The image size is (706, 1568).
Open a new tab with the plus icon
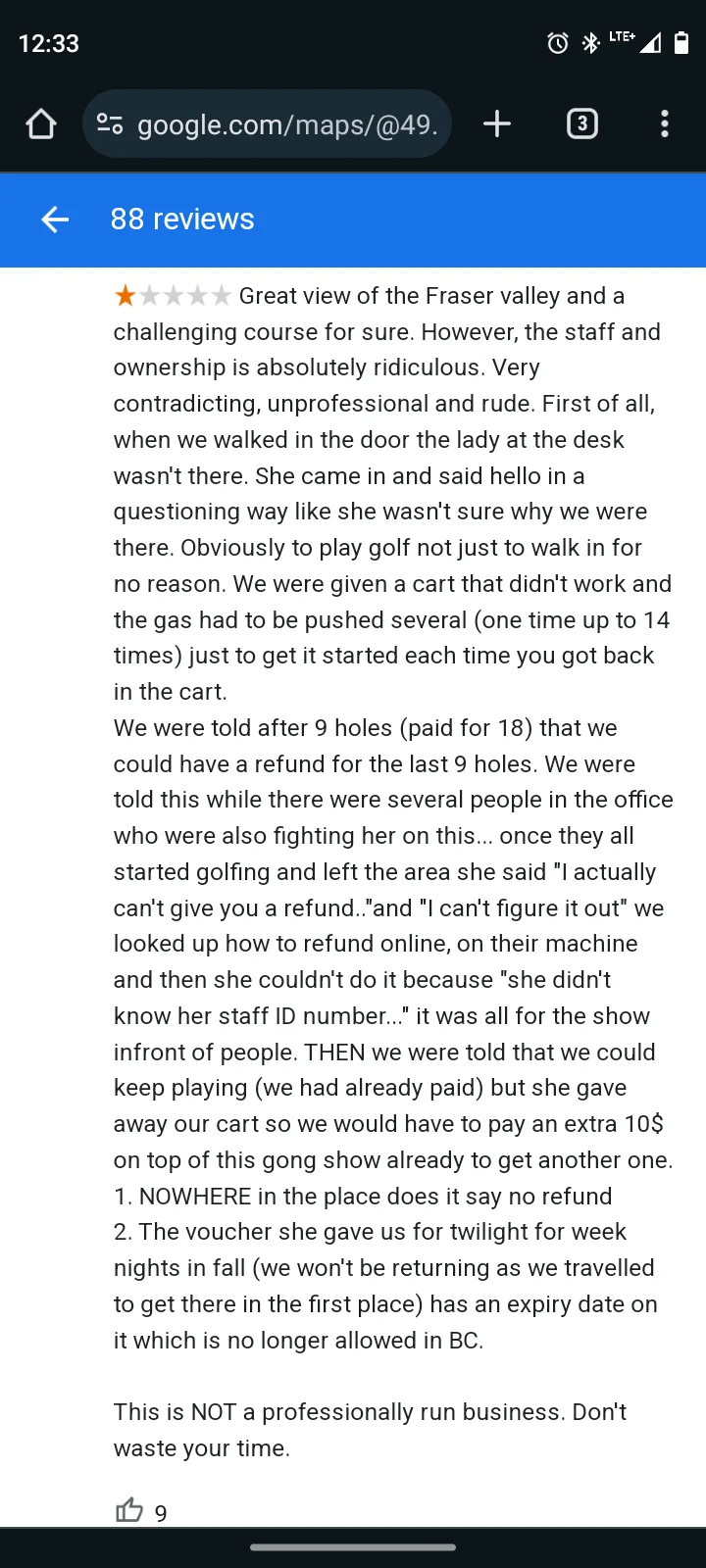(x=496, y=124)
